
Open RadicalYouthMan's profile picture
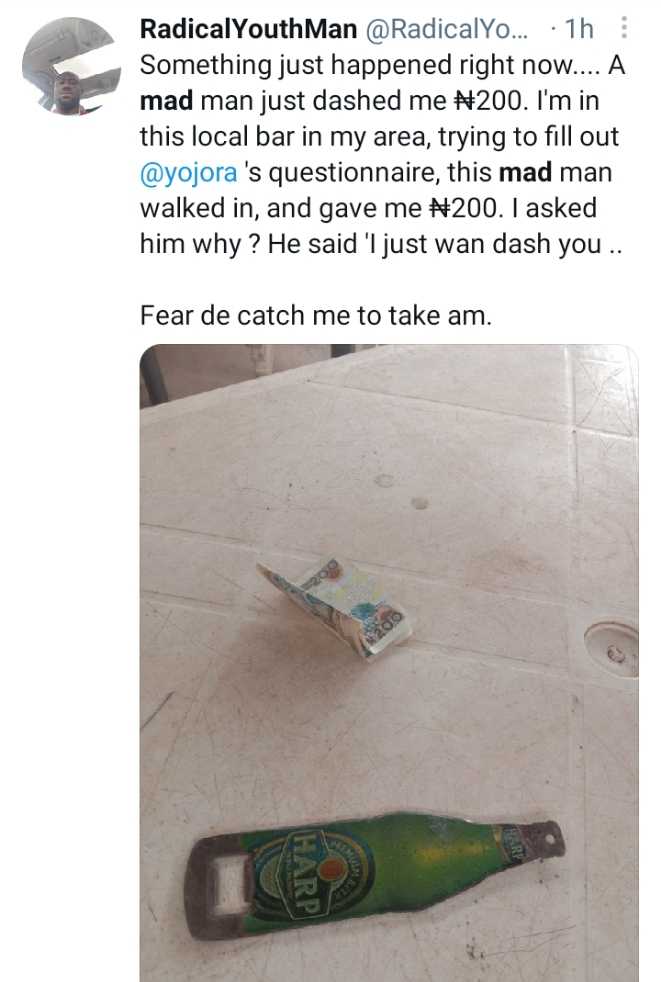pyautogui.click(x=68, y=65)
